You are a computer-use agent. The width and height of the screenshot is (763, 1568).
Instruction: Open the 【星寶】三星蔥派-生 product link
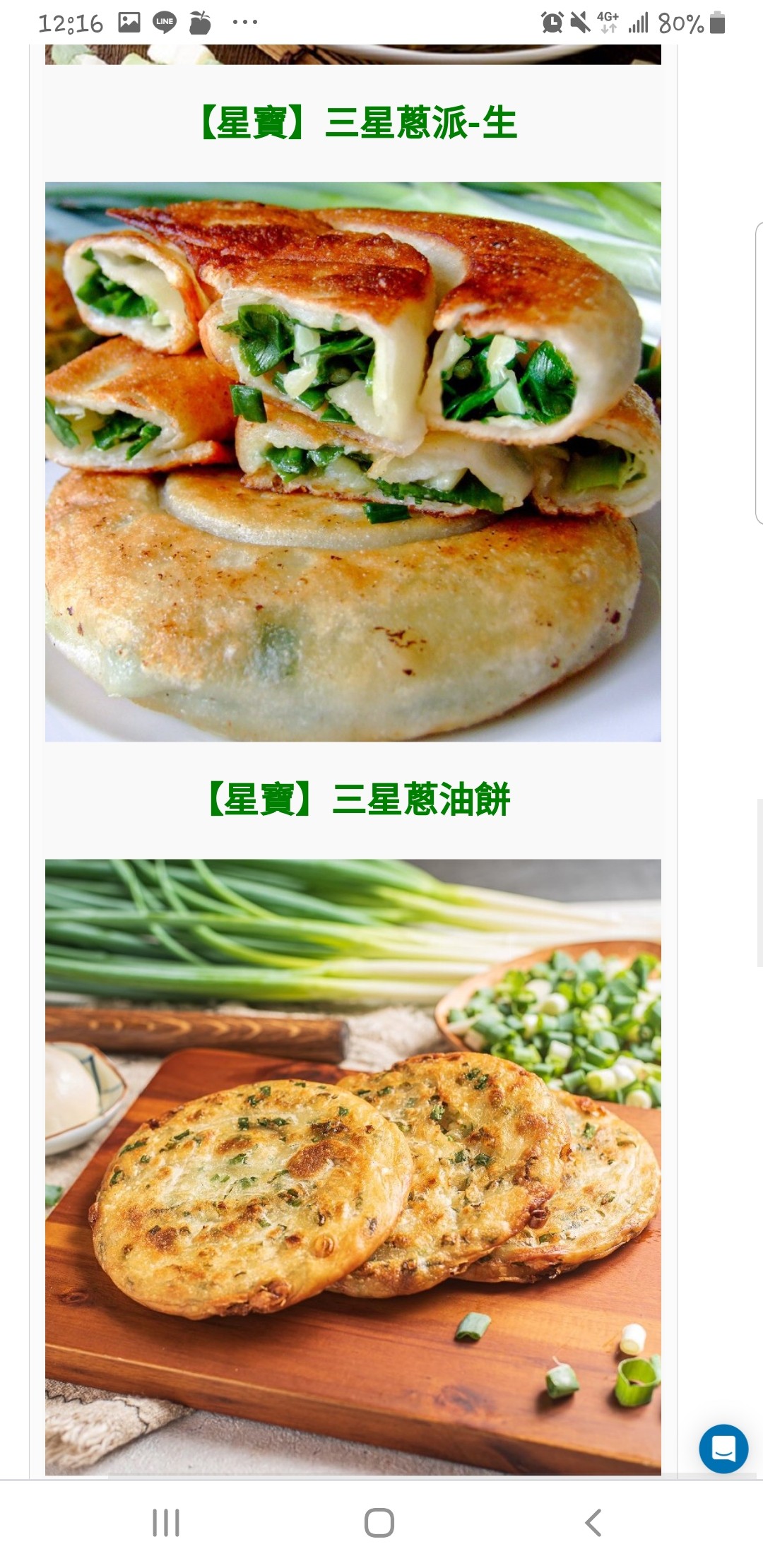(x=359, y=123)
